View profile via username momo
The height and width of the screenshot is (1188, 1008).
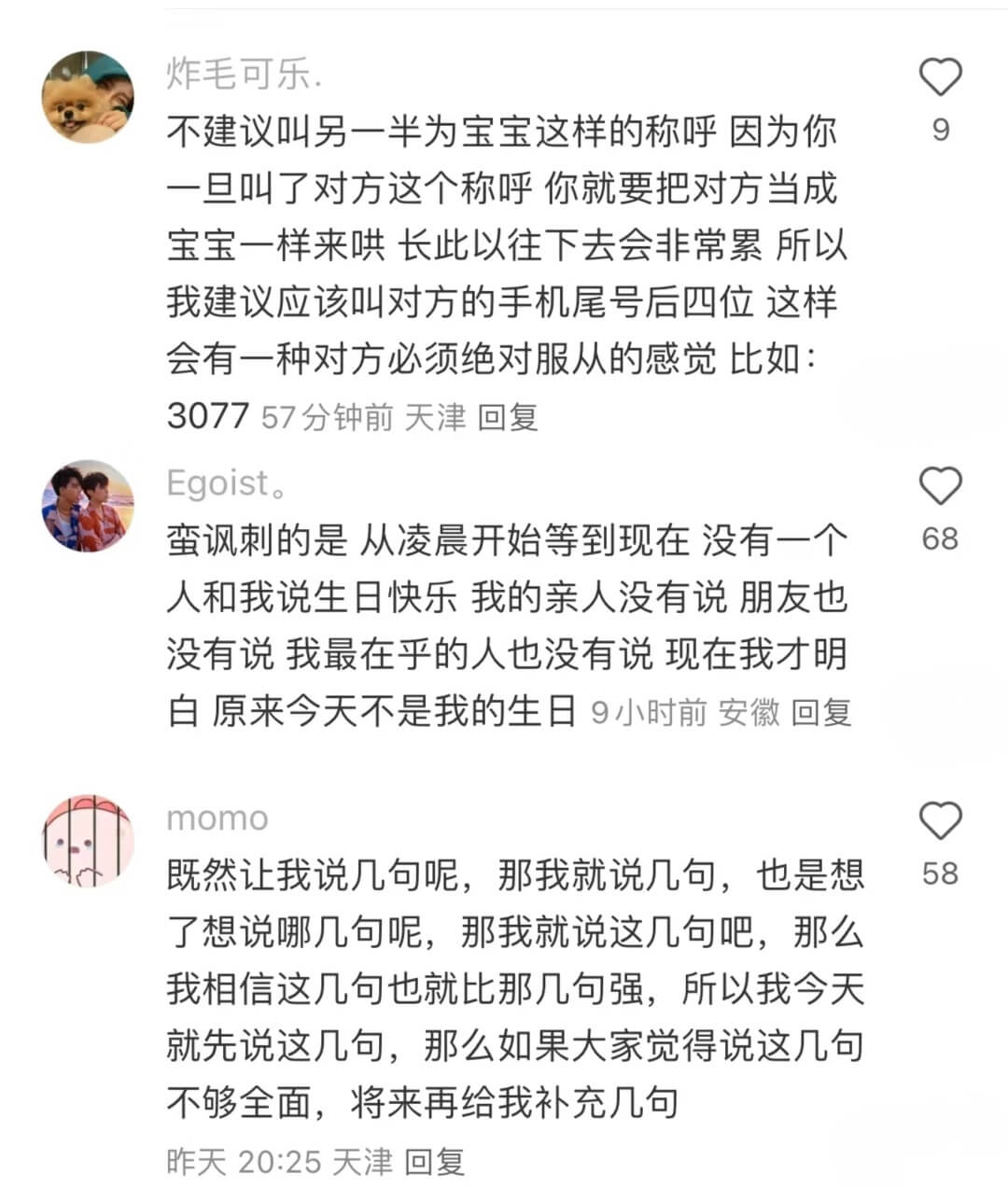click(x=217, y=818)
